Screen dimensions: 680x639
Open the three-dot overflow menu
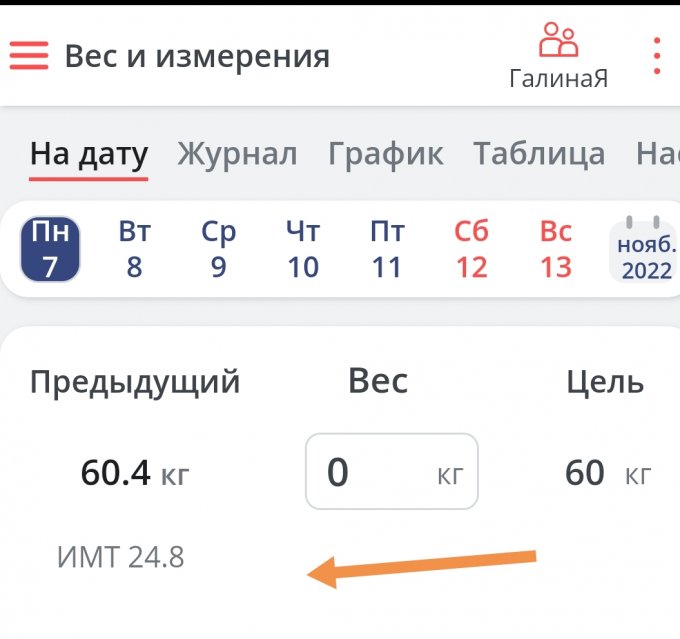[x=656, y=56]
